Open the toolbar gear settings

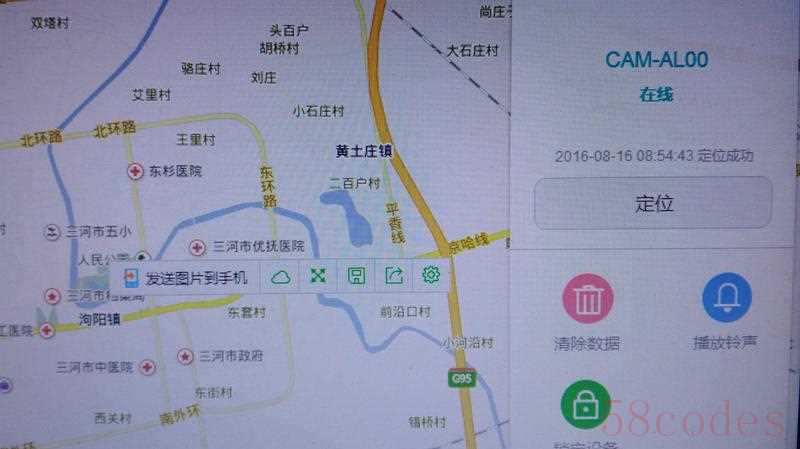(x=431, y=275)
